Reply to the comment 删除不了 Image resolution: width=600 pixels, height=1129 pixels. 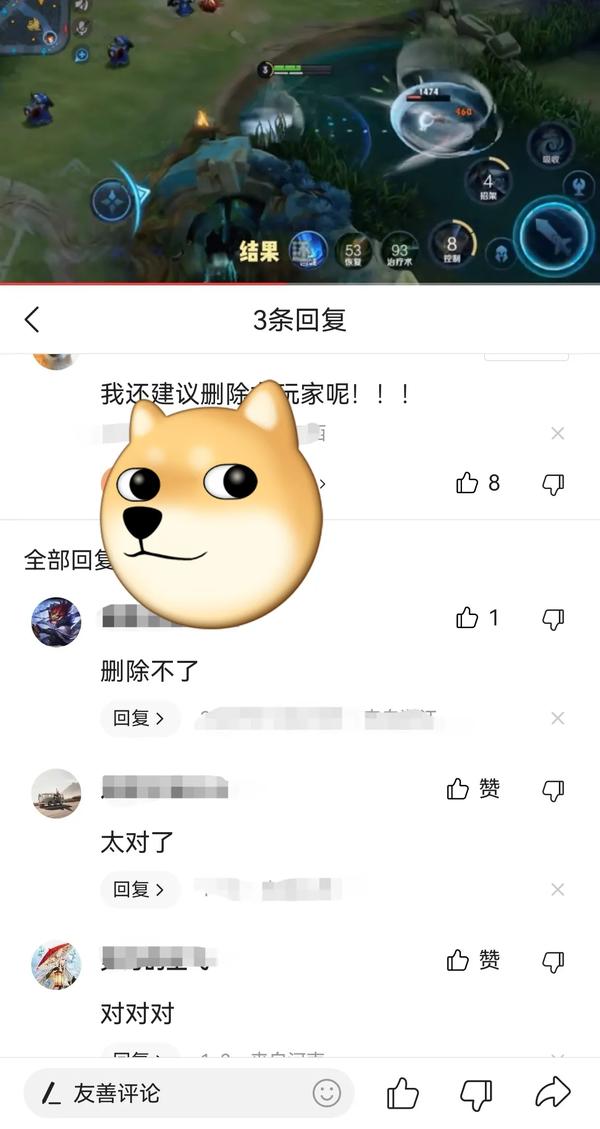138,718
